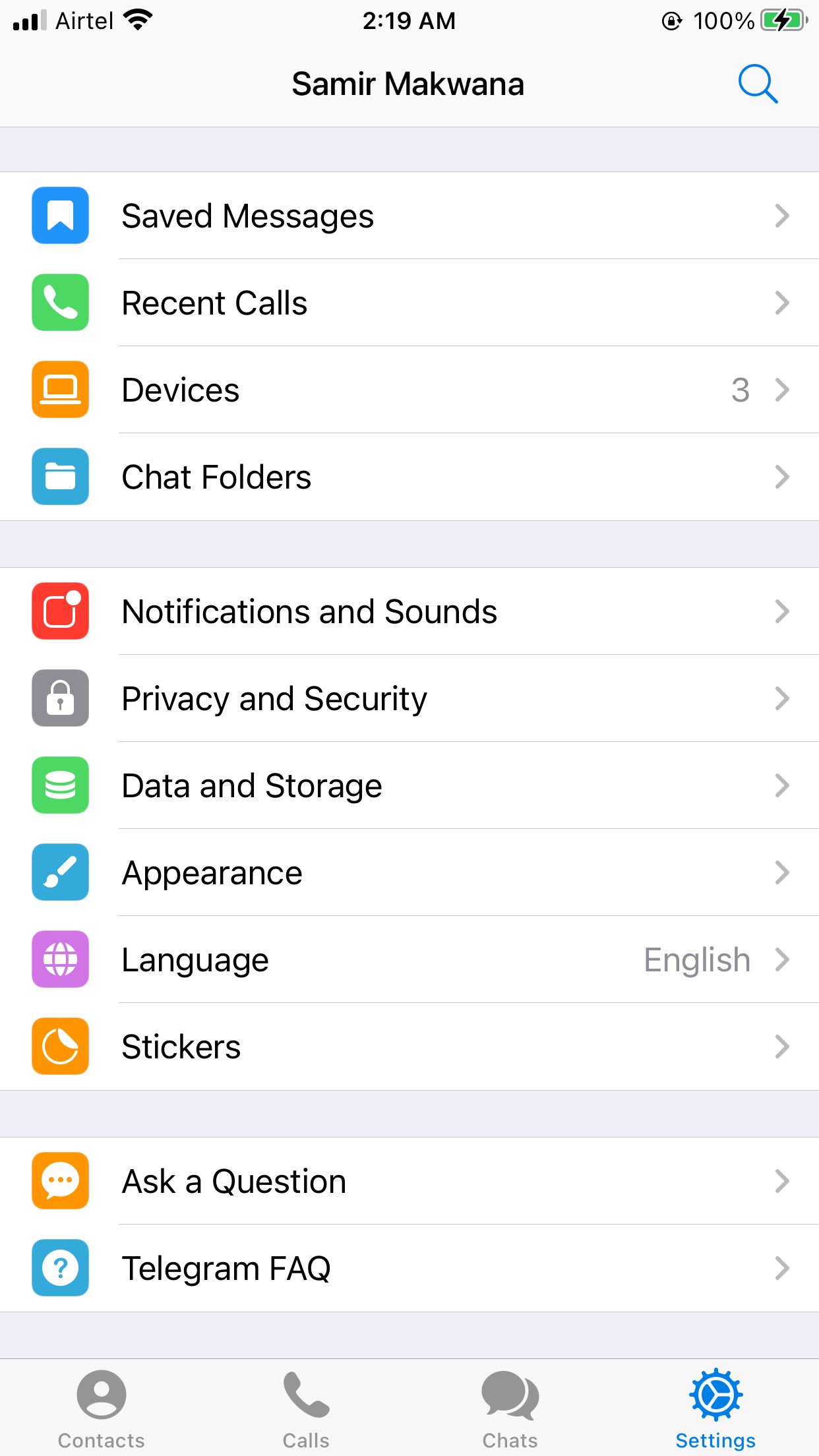Open Chat Folders settings
The image size is (819, 1456).
(409, 477)
